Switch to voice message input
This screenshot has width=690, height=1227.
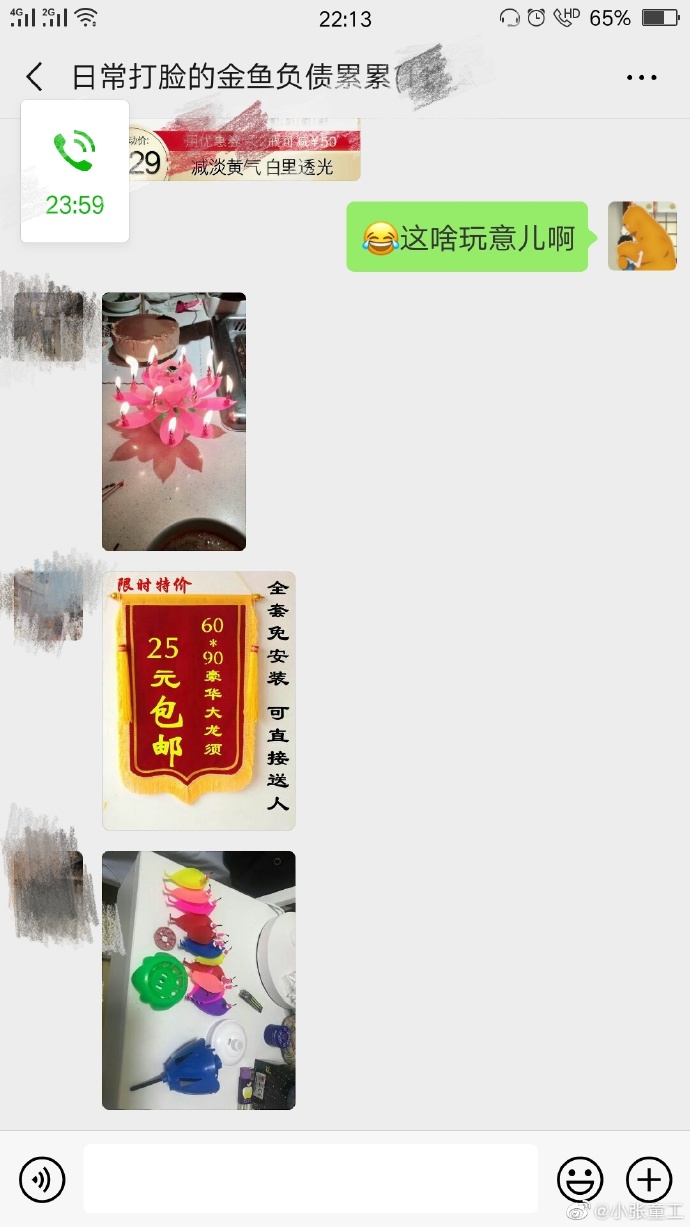[x=42, y=1180]
